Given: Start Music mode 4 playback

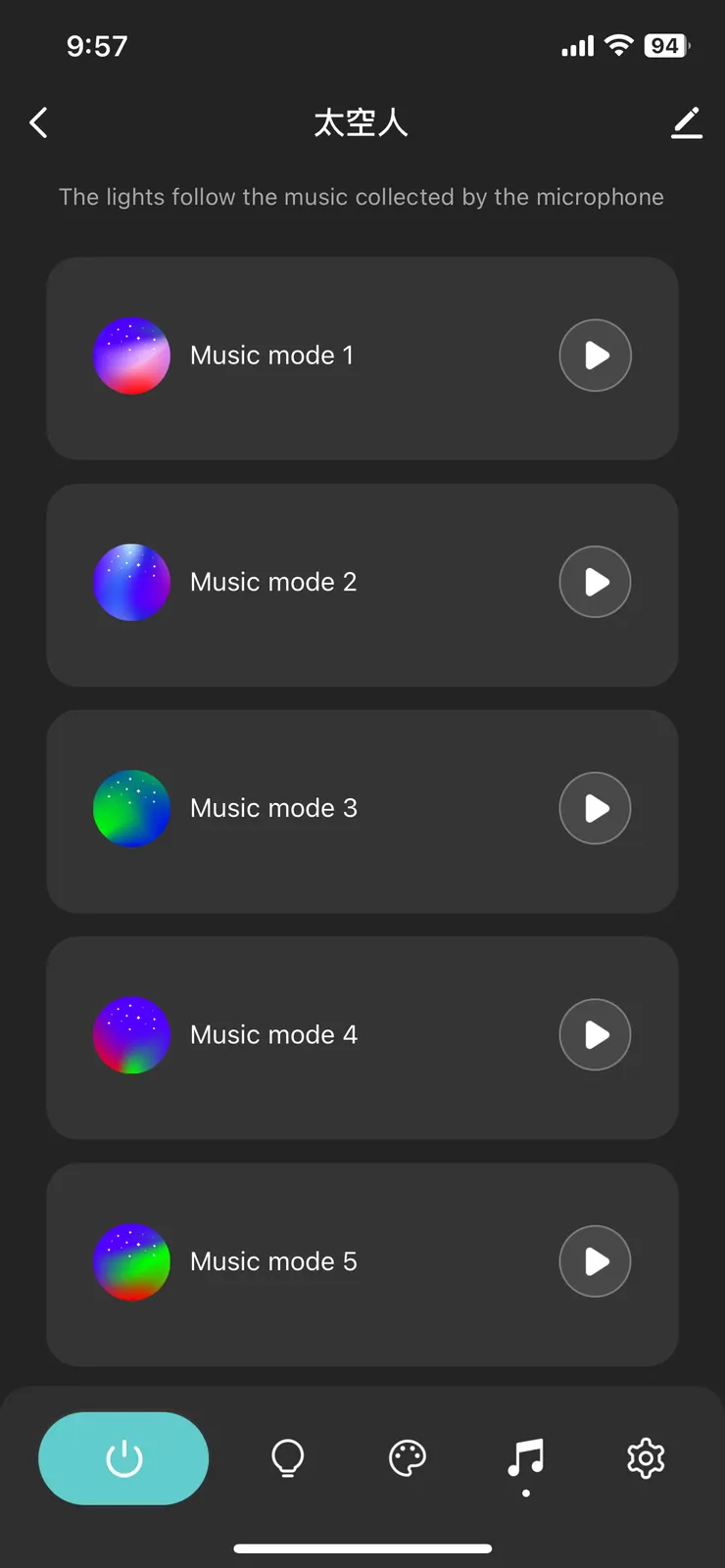Looking at the screenshot, I should pyautogui.click(x=595, y=1034).
